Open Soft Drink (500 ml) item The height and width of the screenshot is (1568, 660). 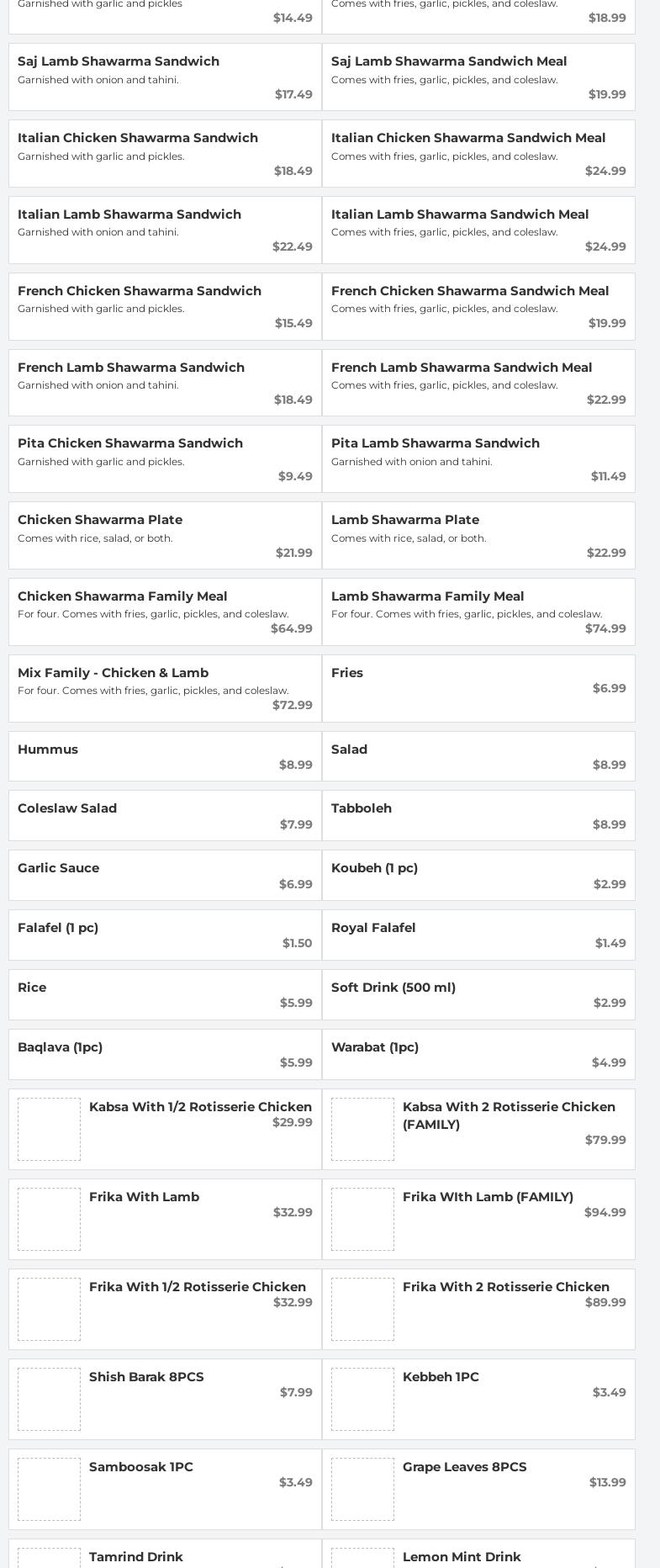tap(478, 994)
